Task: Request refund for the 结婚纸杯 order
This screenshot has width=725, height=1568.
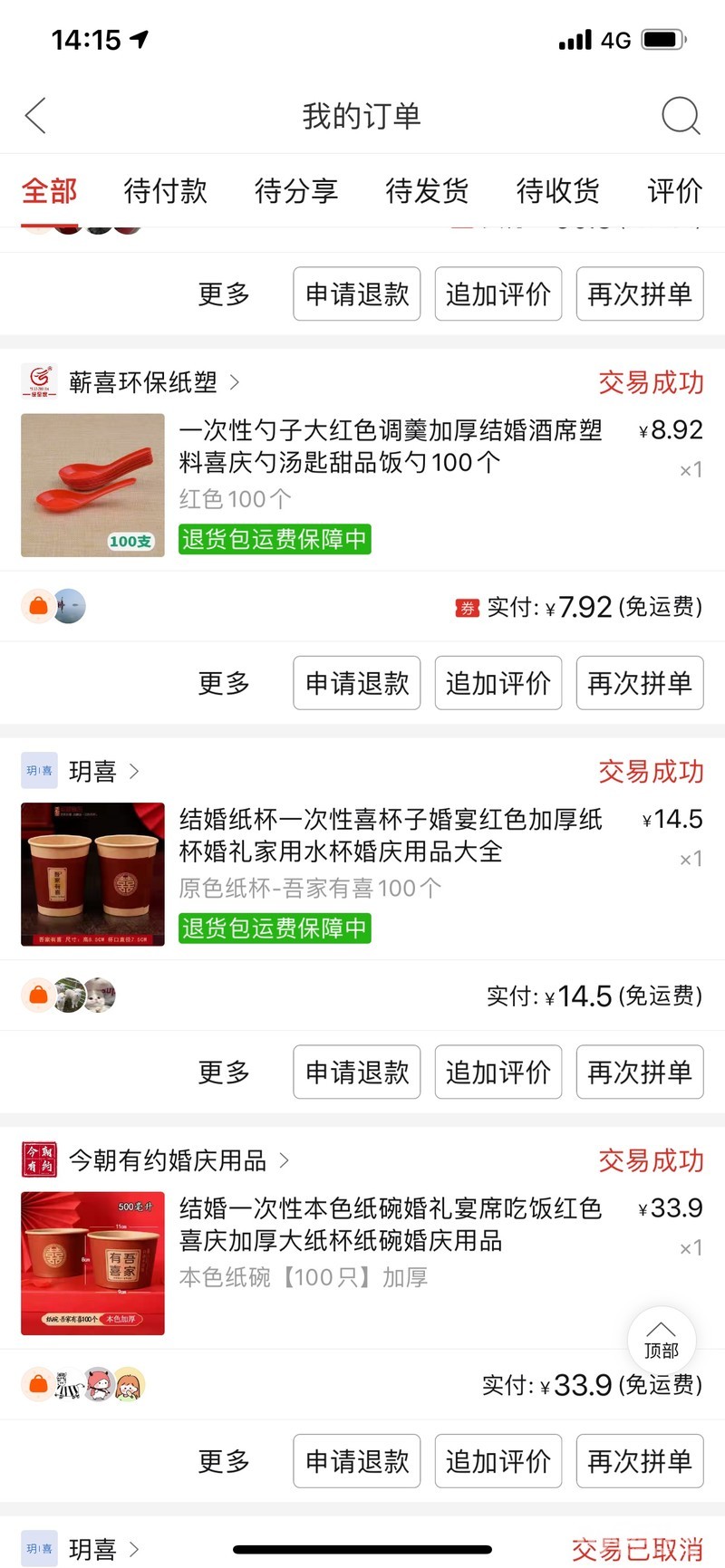Action: (x=357, y=1073)
